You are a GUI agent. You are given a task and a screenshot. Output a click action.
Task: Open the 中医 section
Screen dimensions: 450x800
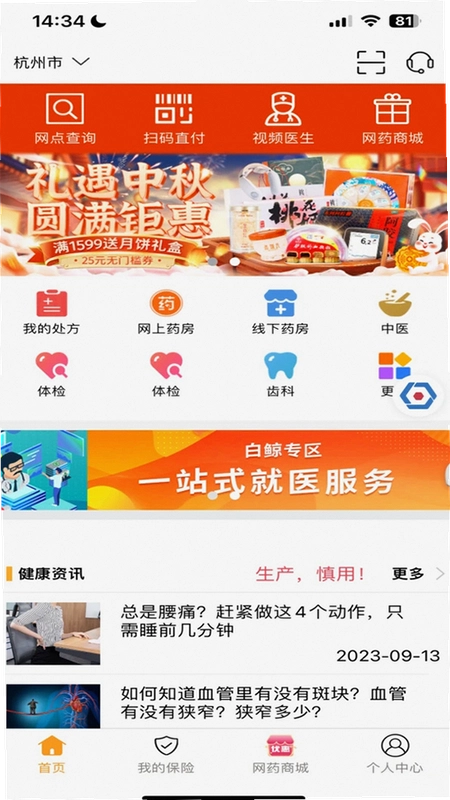click(x=395, y=312)
